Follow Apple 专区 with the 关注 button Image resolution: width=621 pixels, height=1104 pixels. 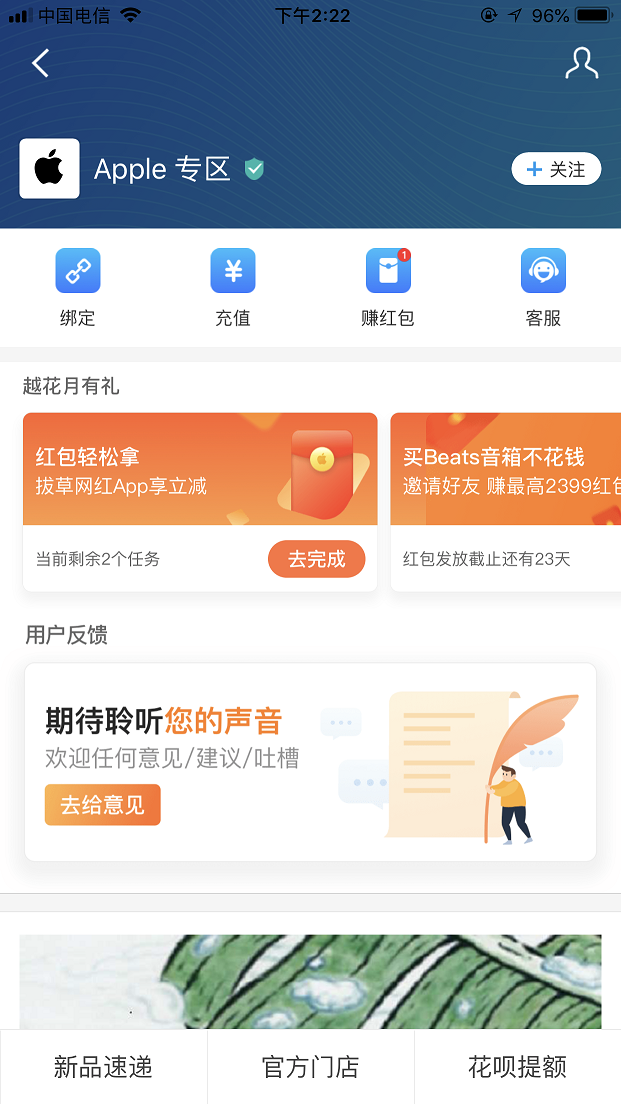pos(556,169)
